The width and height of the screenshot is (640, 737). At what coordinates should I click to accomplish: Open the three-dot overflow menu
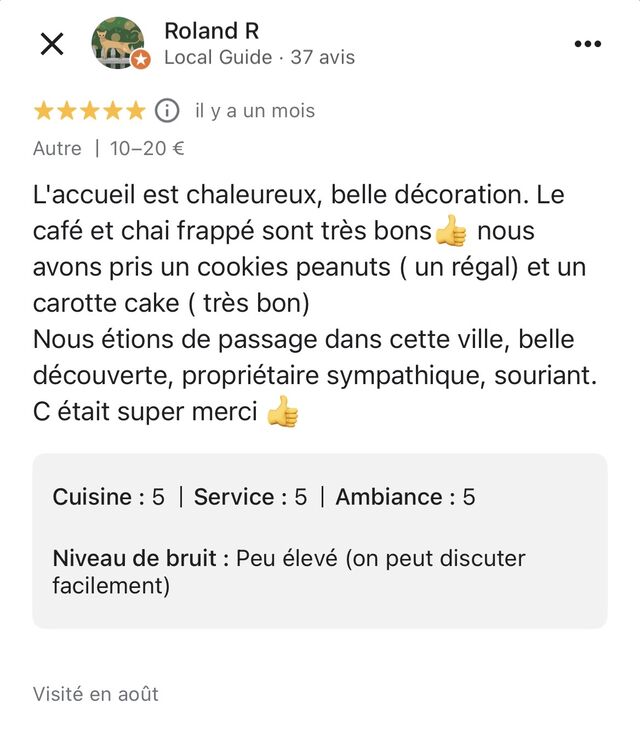pyautogui.click(x=587, y=44)
